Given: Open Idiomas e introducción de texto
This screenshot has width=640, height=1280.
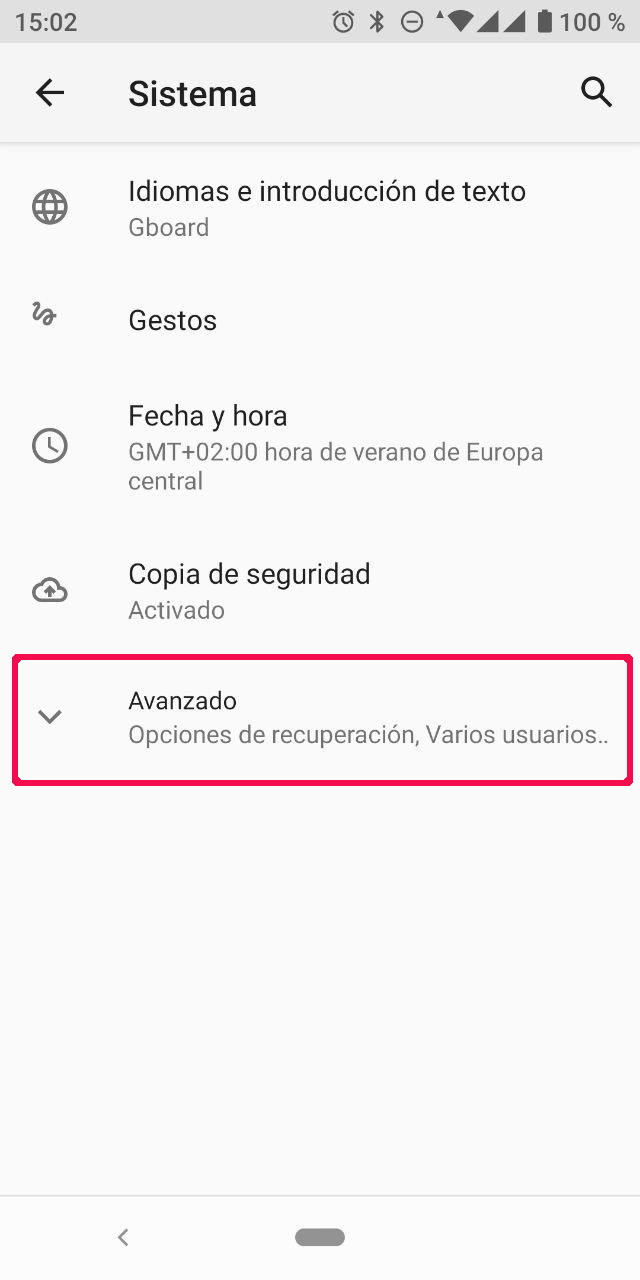Looking at the screenshot, I should (326, 208).
